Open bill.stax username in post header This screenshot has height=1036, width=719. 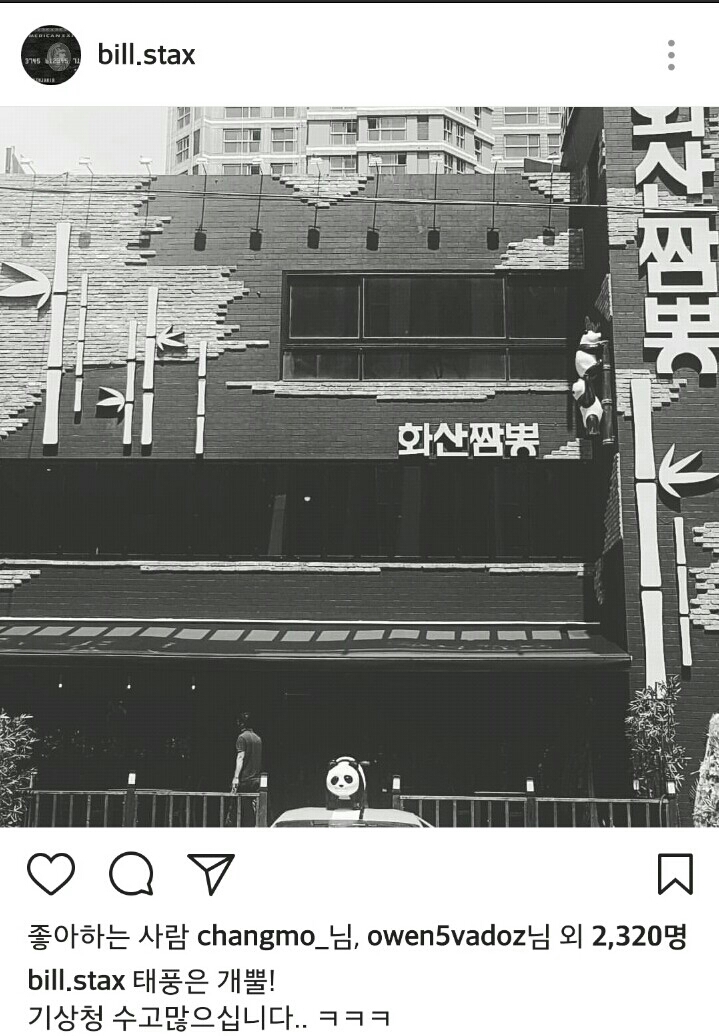tap(146, 55)
